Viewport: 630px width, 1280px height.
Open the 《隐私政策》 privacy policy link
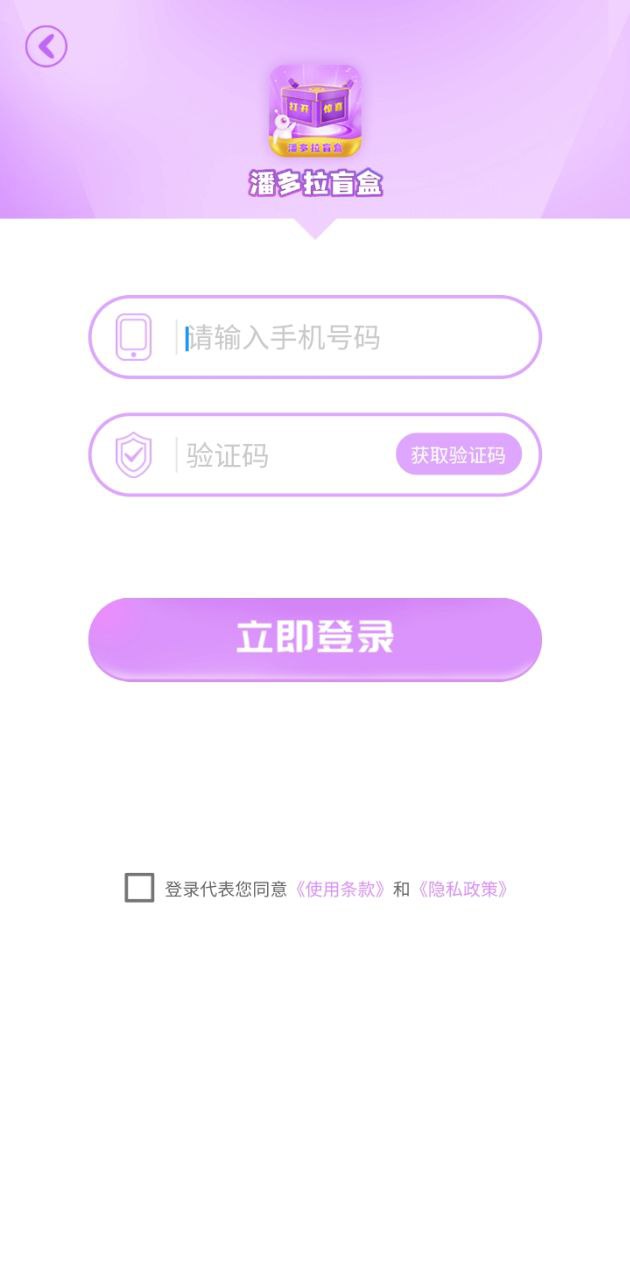pos(463,889)
